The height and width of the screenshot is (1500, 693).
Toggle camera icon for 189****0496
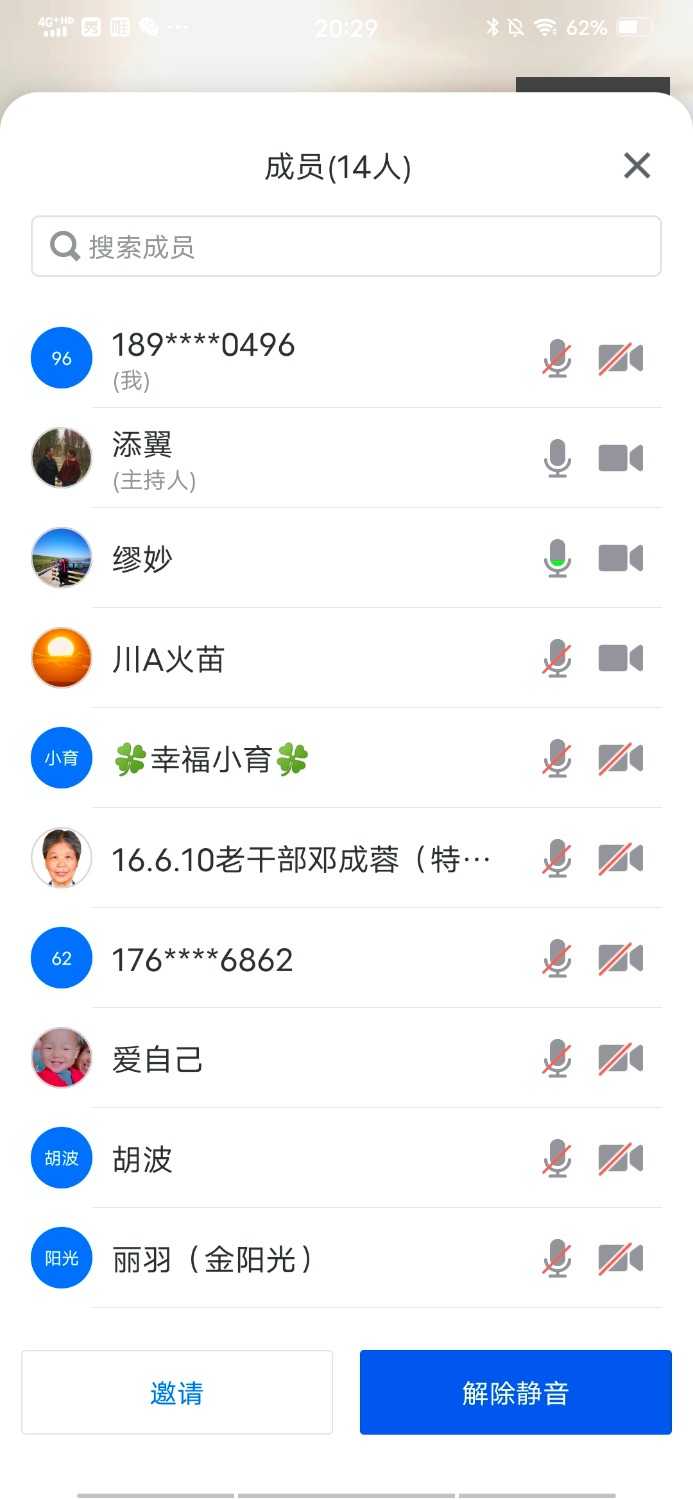(x=620, y=358)
